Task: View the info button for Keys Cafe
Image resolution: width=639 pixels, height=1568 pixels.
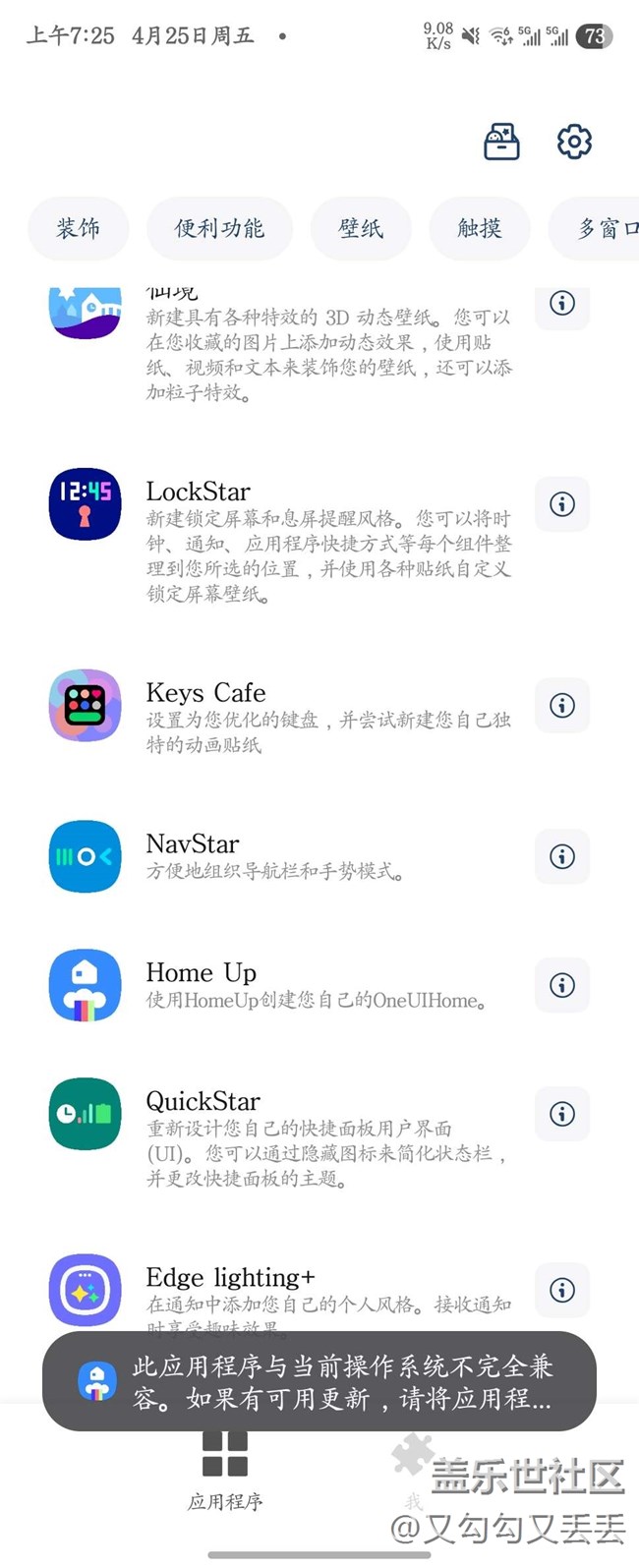Action: [562, 705]
